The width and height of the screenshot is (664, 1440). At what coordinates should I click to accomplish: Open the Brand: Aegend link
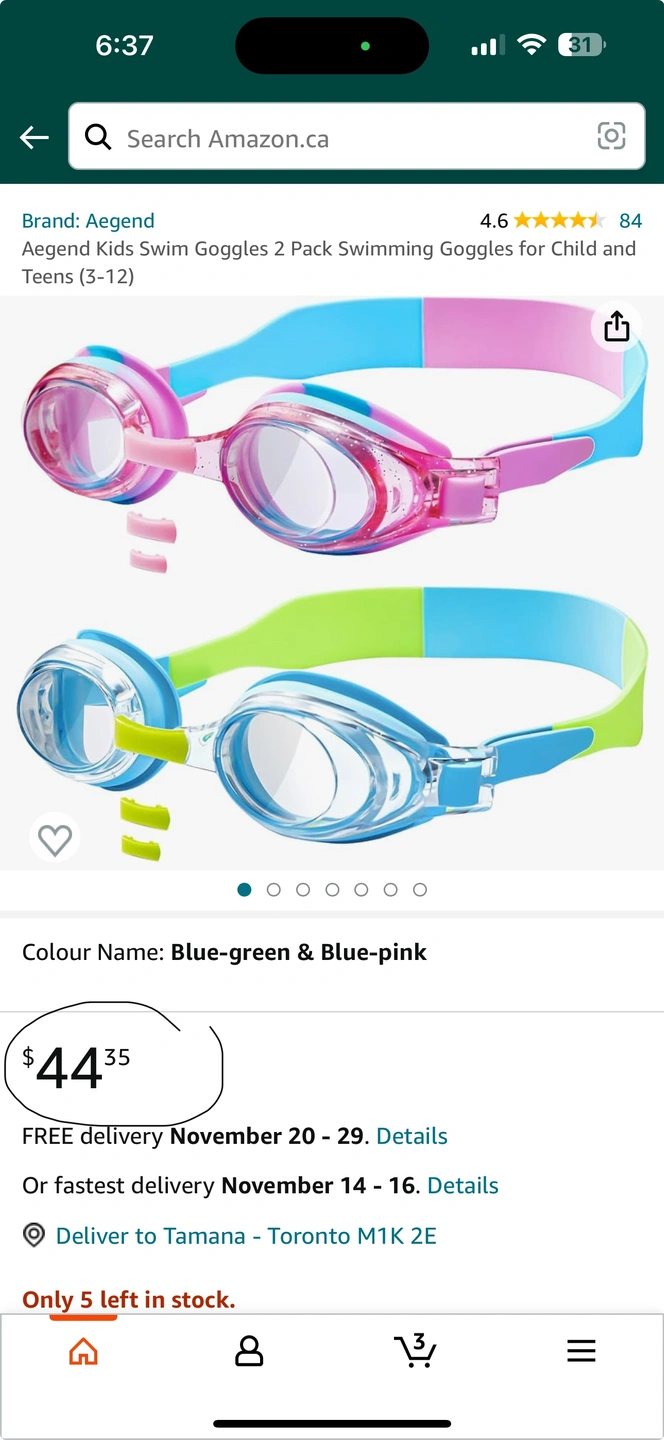88,221
